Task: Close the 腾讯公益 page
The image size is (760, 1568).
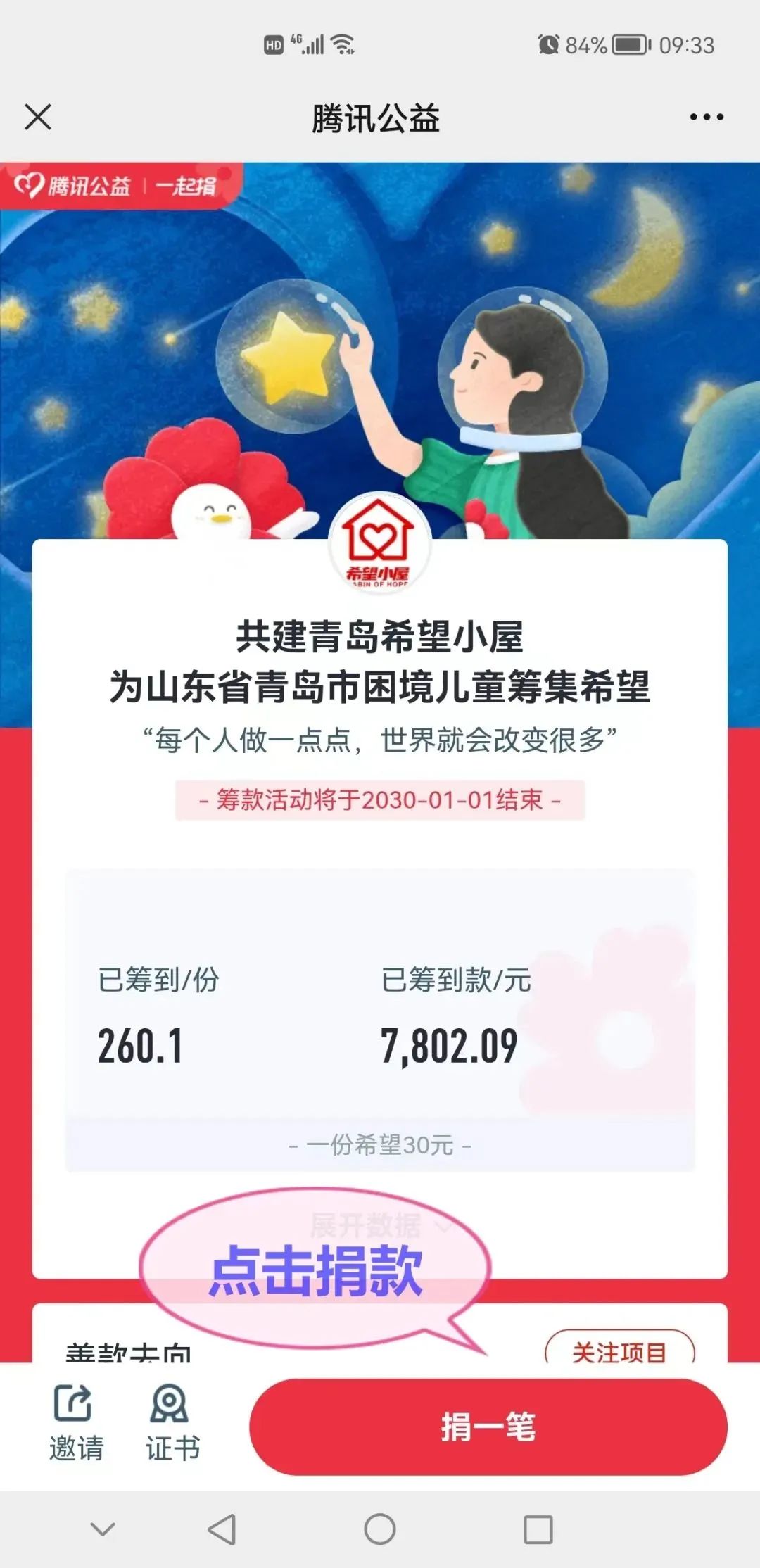Action: tap(38, 117)
